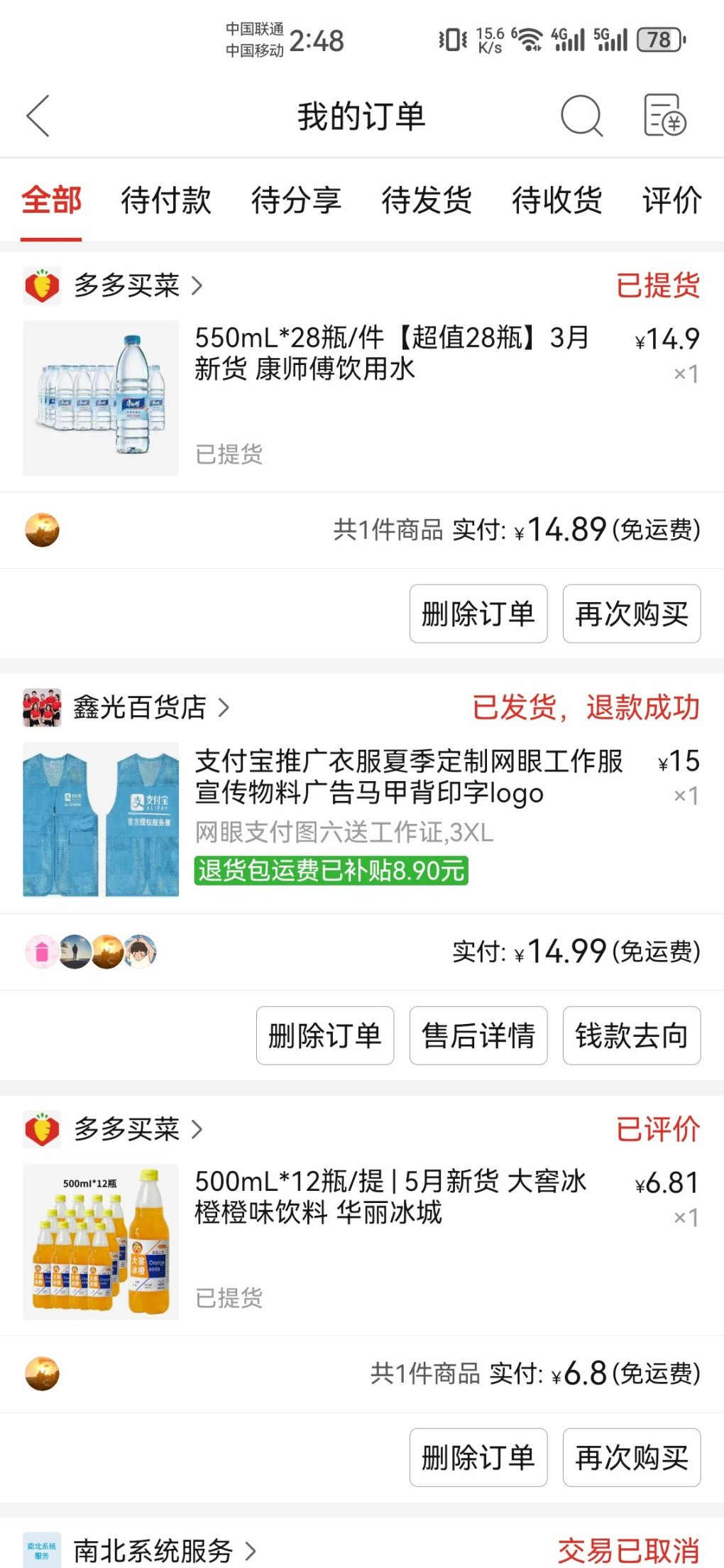724x1568 pixels.
Task: Switch to 待收货 tab
Action: (x=557, y=200)
